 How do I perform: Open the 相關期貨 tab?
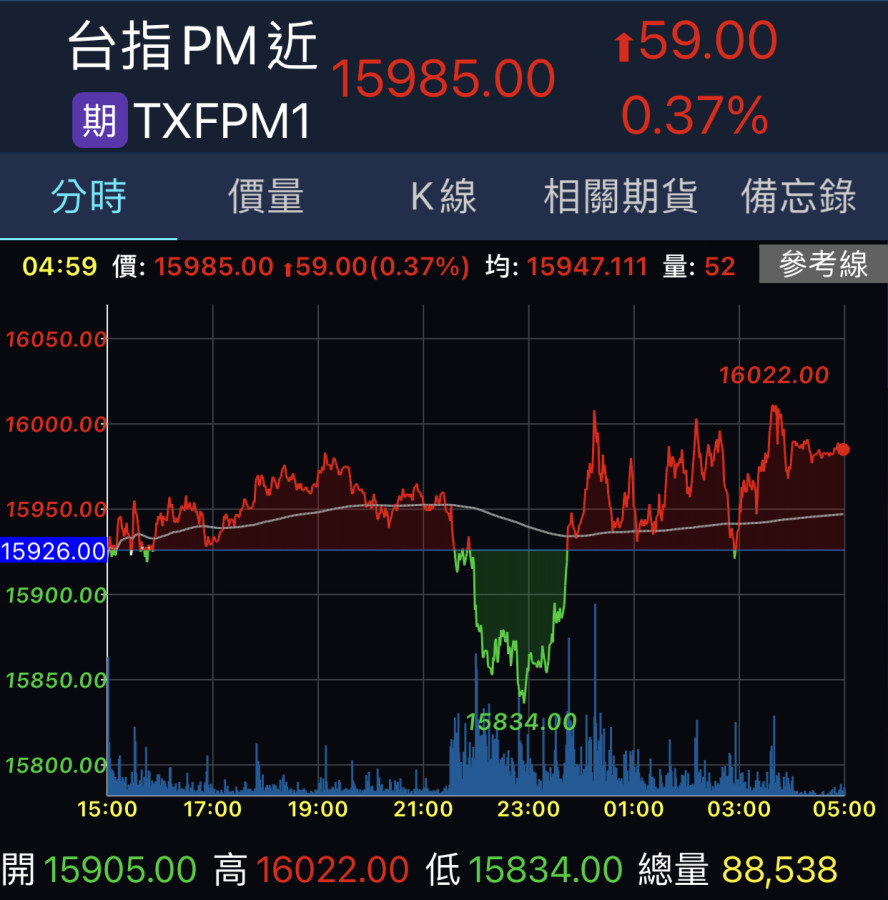[x=620, y=197]
